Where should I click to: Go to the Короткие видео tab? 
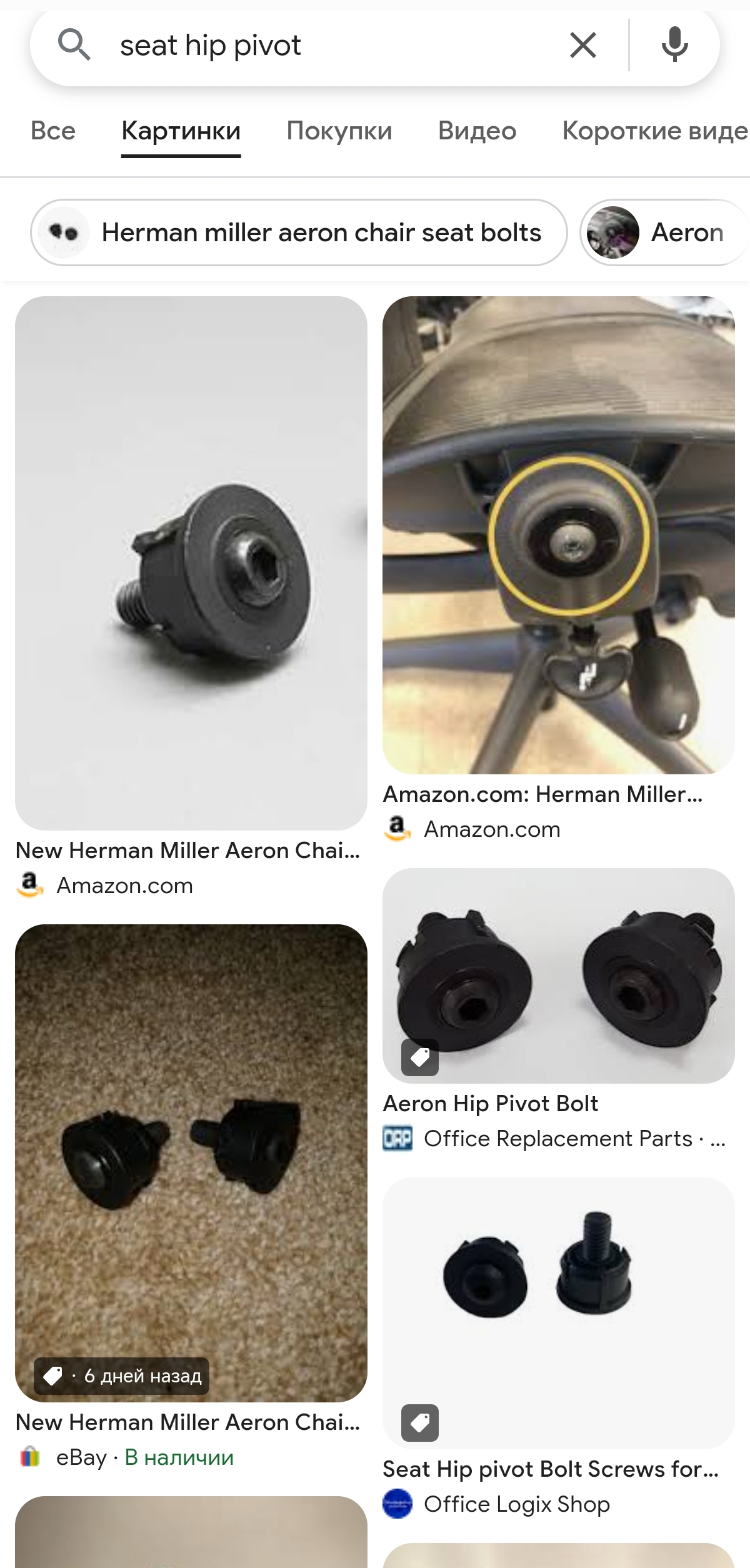coord(654,131)
